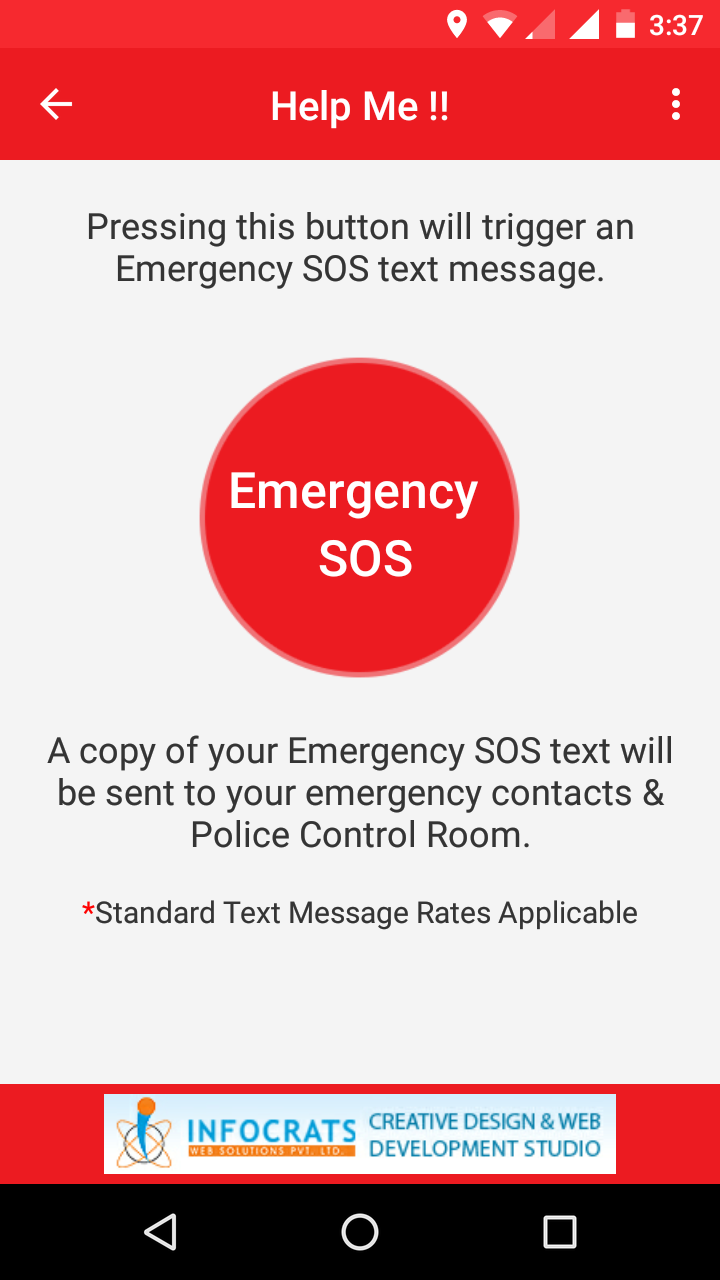Screen dimensions: 720x1280
Task: Go back using the app bar arrow
Action: (56, 104)
